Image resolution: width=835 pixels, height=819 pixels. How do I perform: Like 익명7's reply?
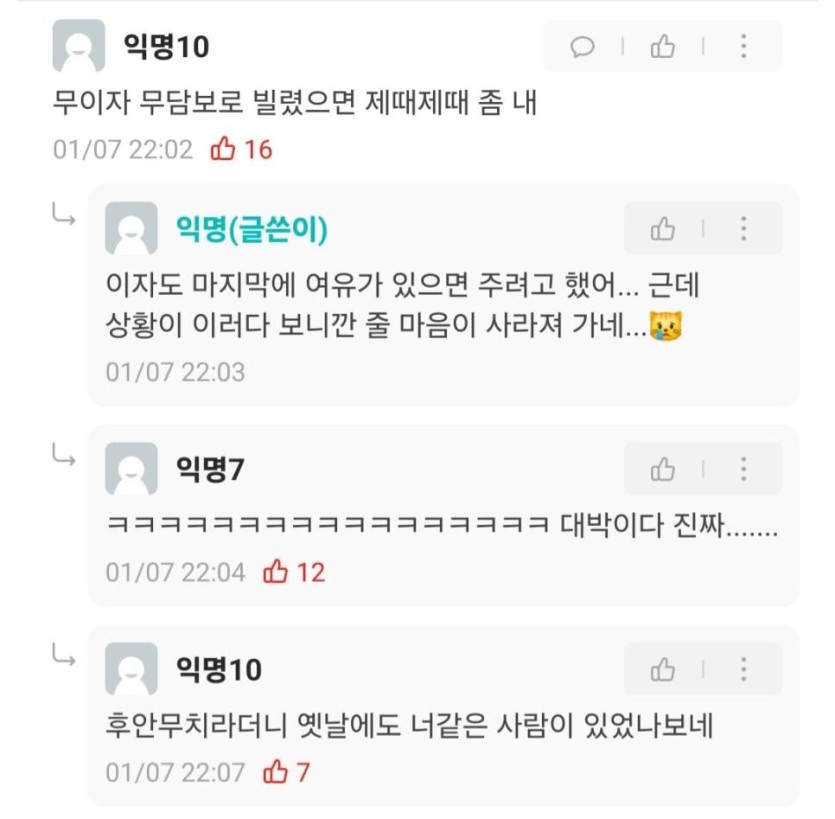pos(662,469)
